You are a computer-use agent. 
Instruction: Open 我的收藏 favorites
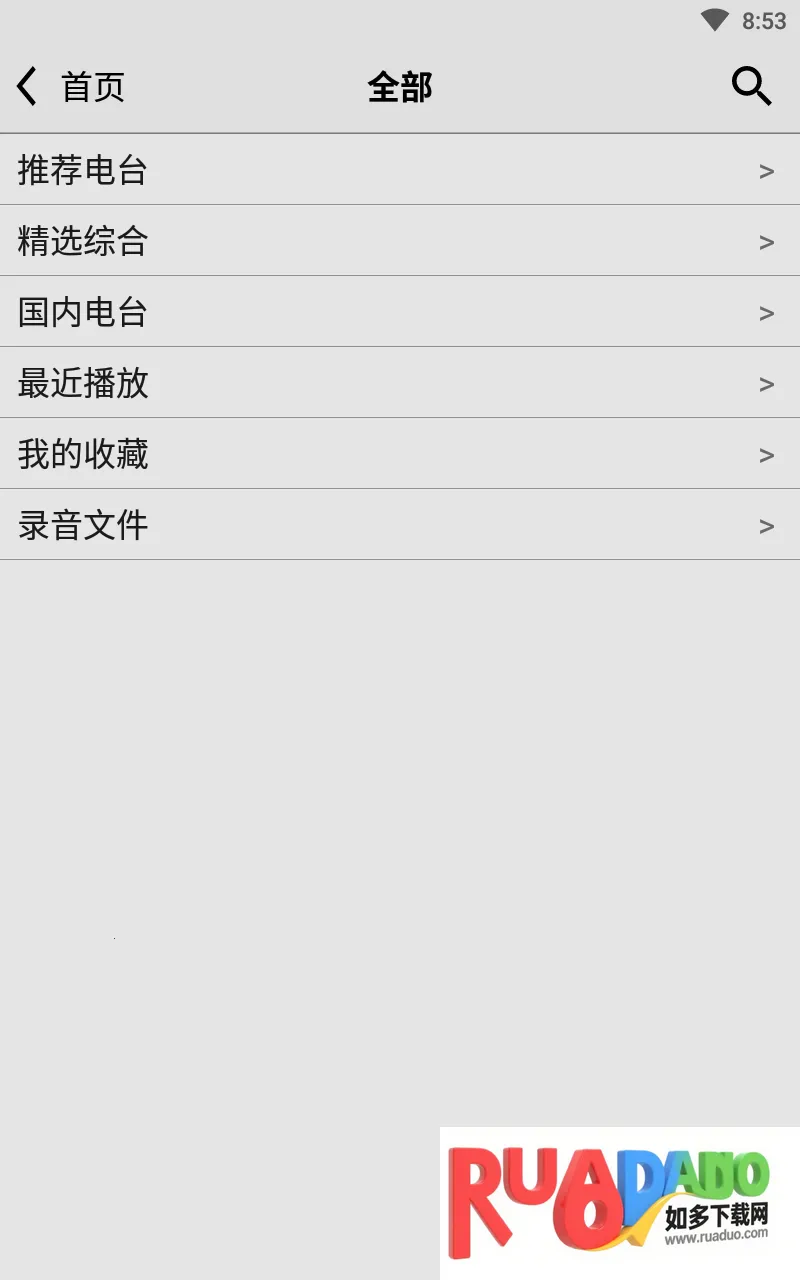point(400,454)
